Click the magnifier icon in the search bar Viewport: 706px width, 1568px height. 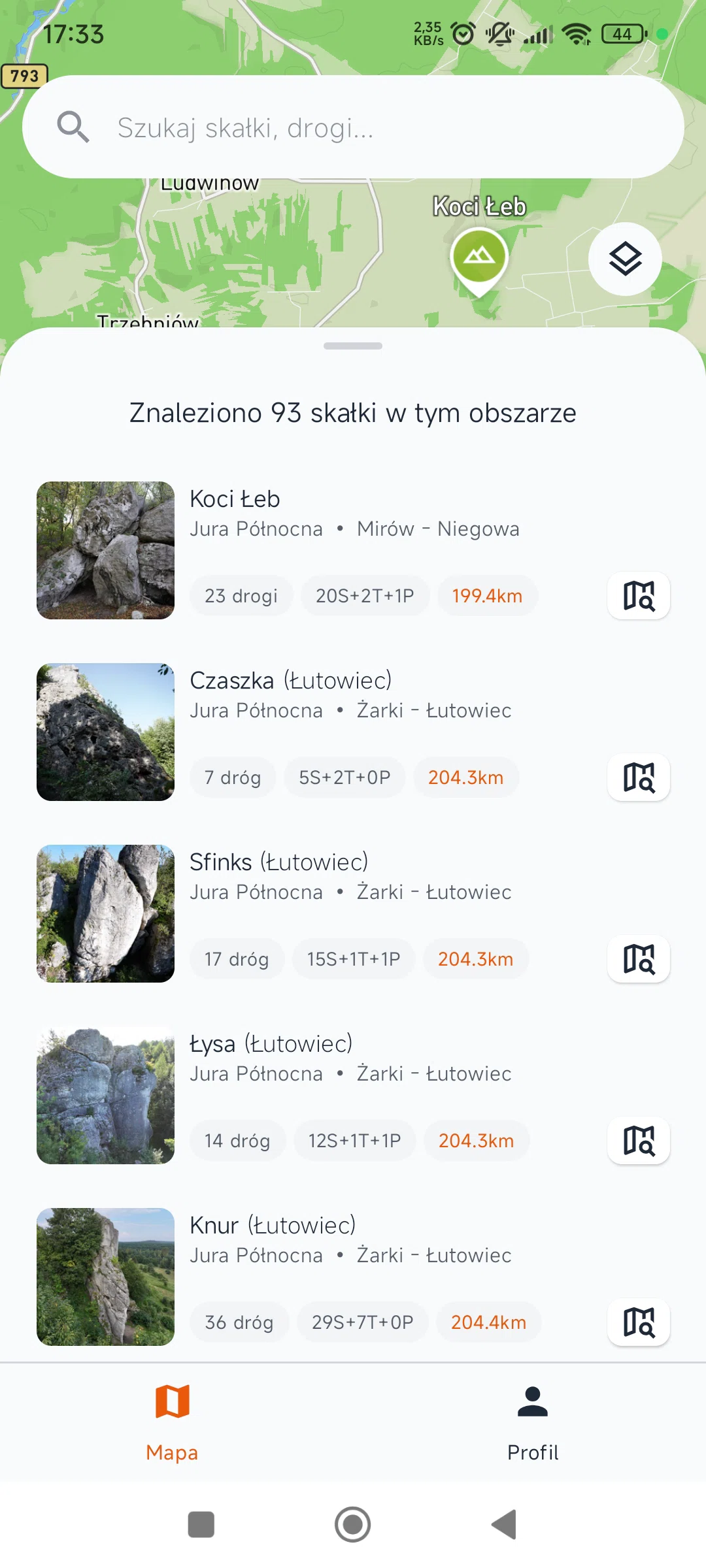click(74, 127)
